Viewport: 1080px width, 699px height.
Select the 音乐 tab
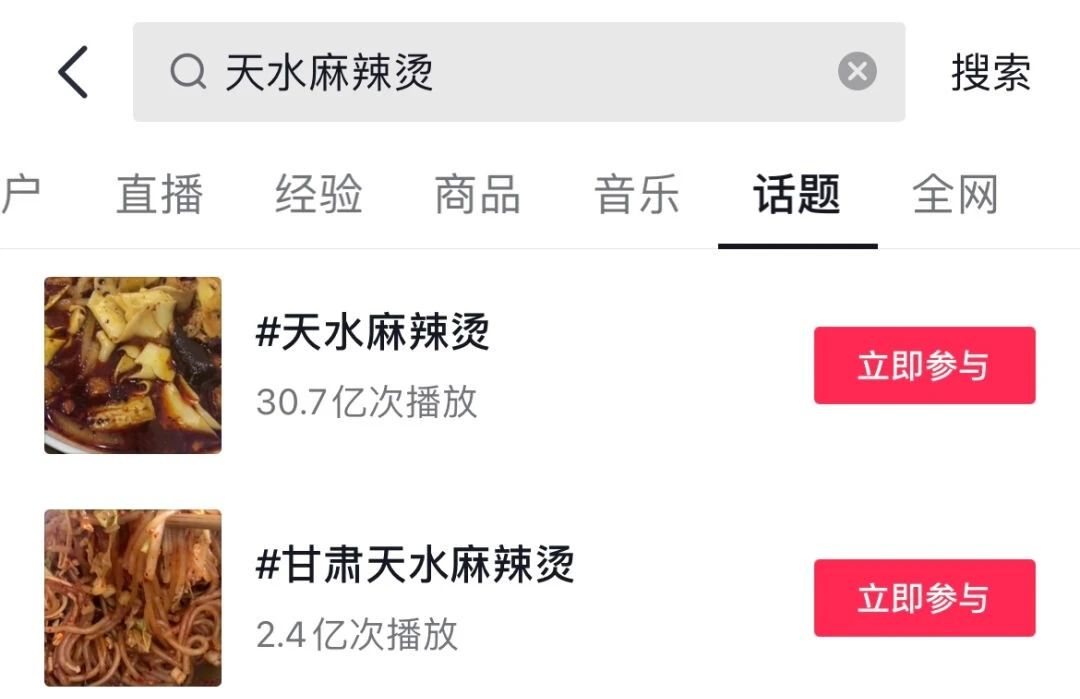637,194
